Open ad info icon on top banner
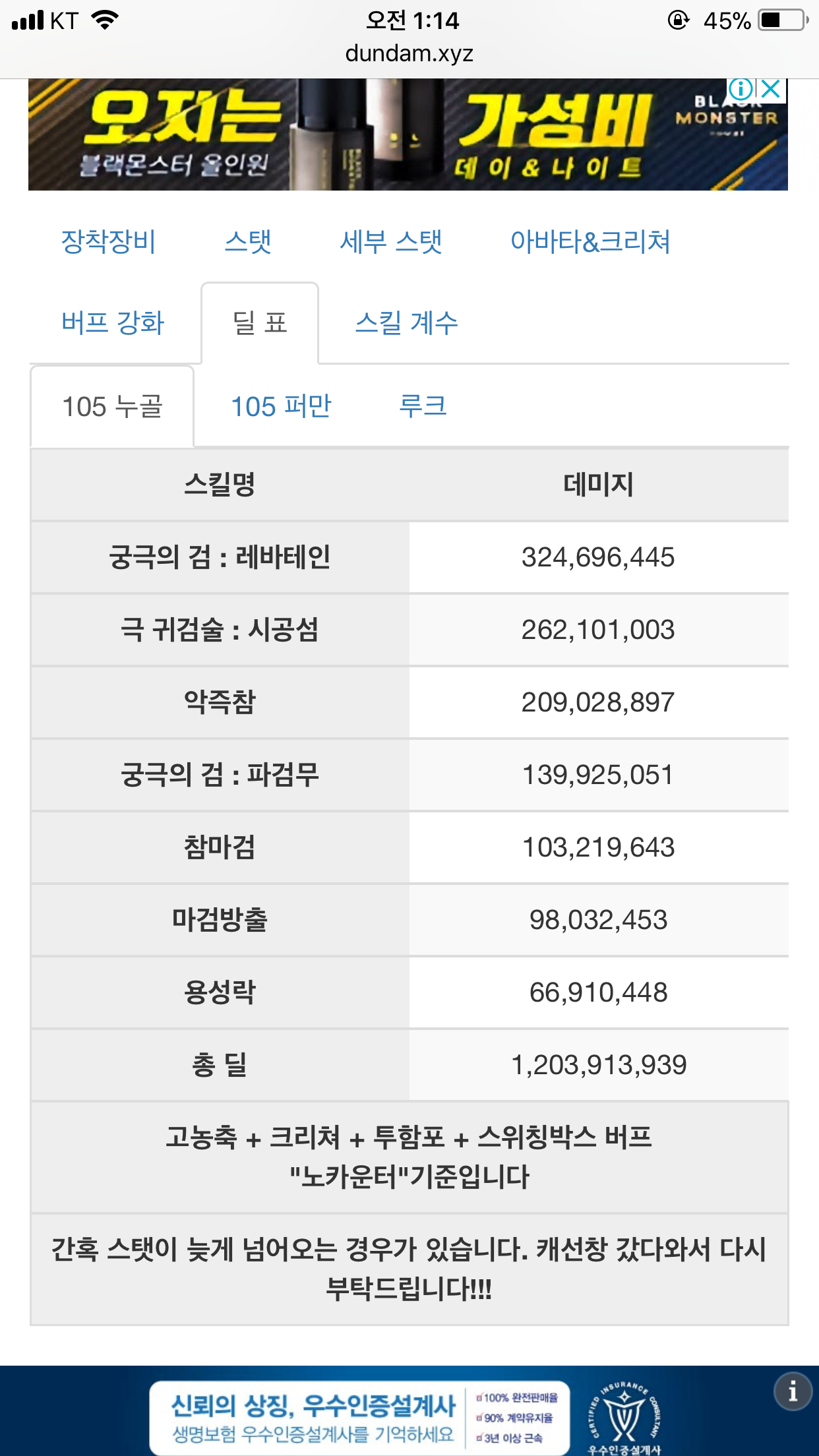The image size is (819, 1456). click(x=741, y=89)
